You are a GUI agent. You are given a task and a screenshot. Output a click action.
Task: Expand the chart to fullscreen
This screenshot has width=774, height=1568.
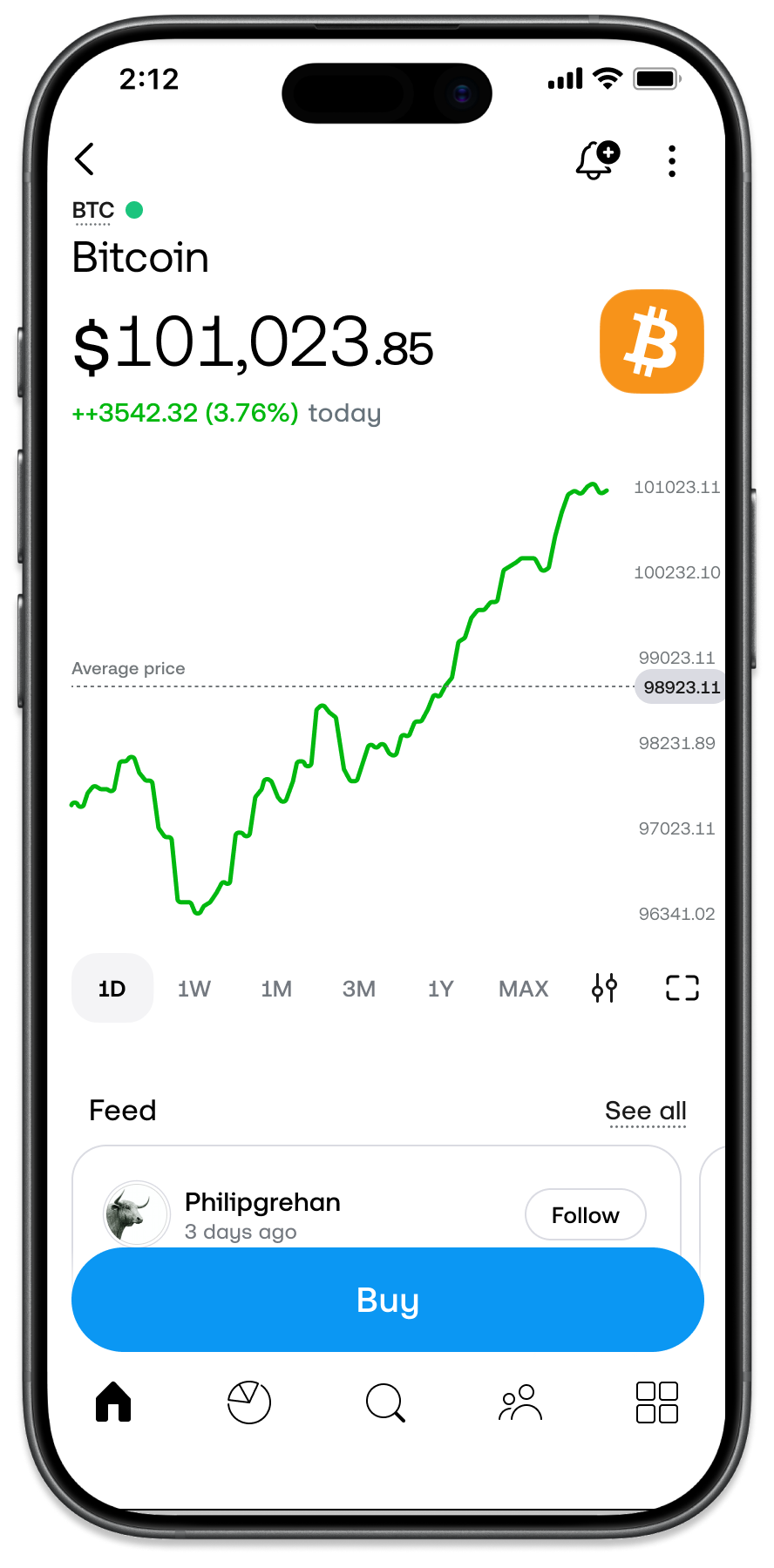click(682, 988)
